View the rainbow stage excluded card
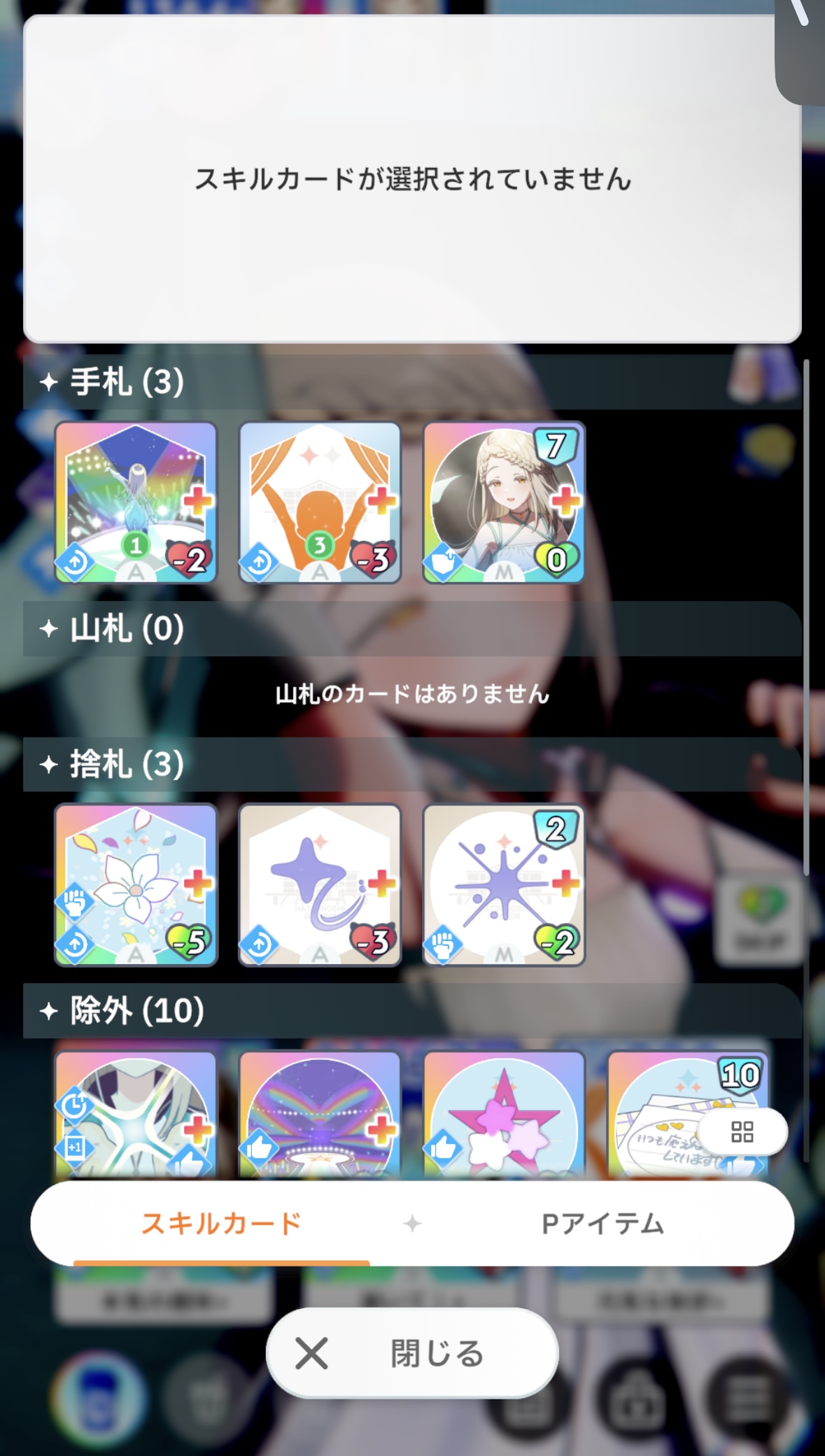 coord(320,1114)
